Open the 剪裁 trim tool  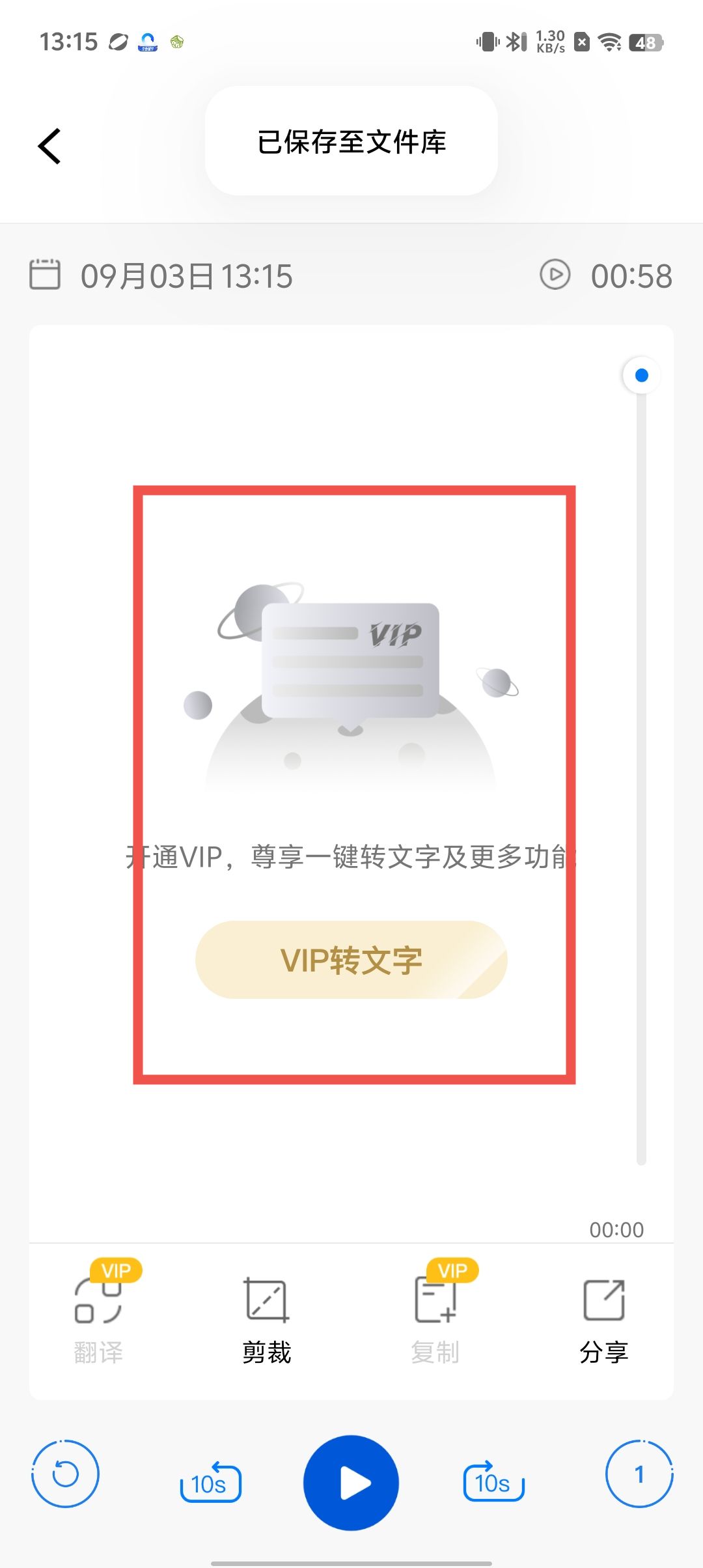(x=266, y=1315)
